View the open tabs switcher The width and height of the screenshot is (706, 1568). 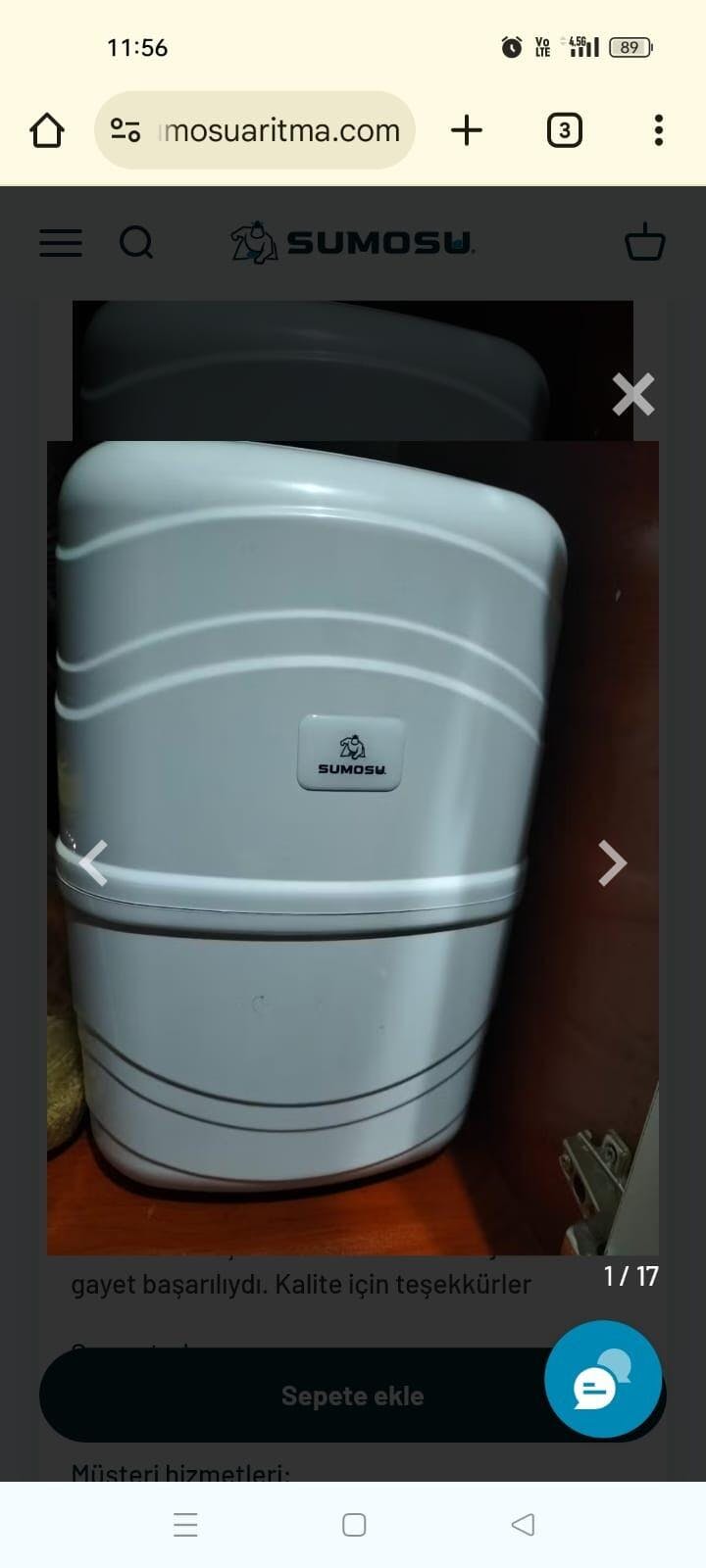point(564,130)
